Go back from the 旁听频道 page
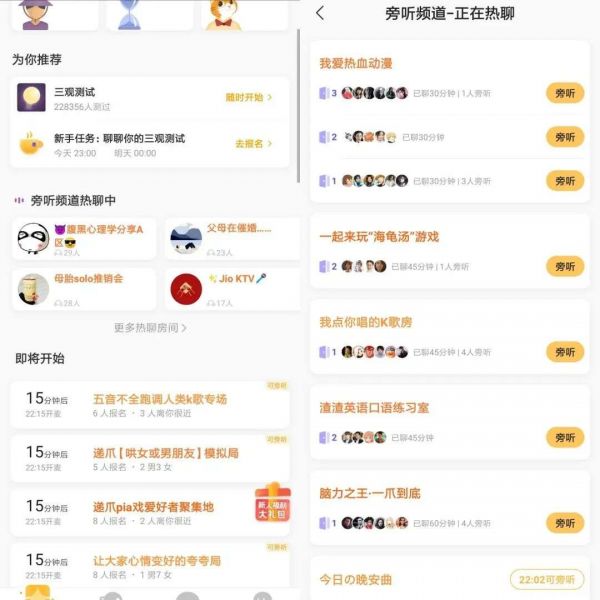Screen dimensions: 600x600 [x=320, y=14]
